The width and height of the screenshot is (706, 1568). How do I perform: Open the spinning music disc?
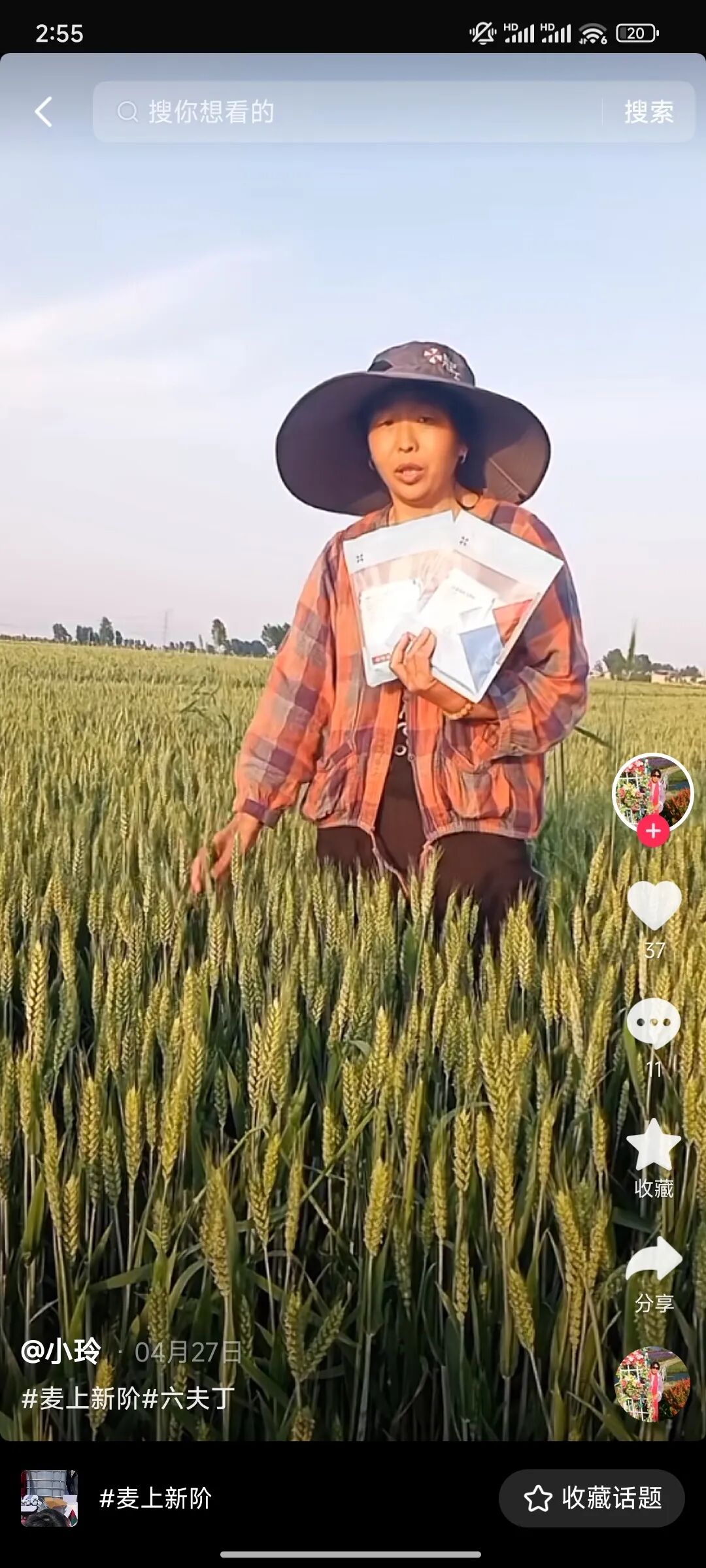coord(652,1384)
